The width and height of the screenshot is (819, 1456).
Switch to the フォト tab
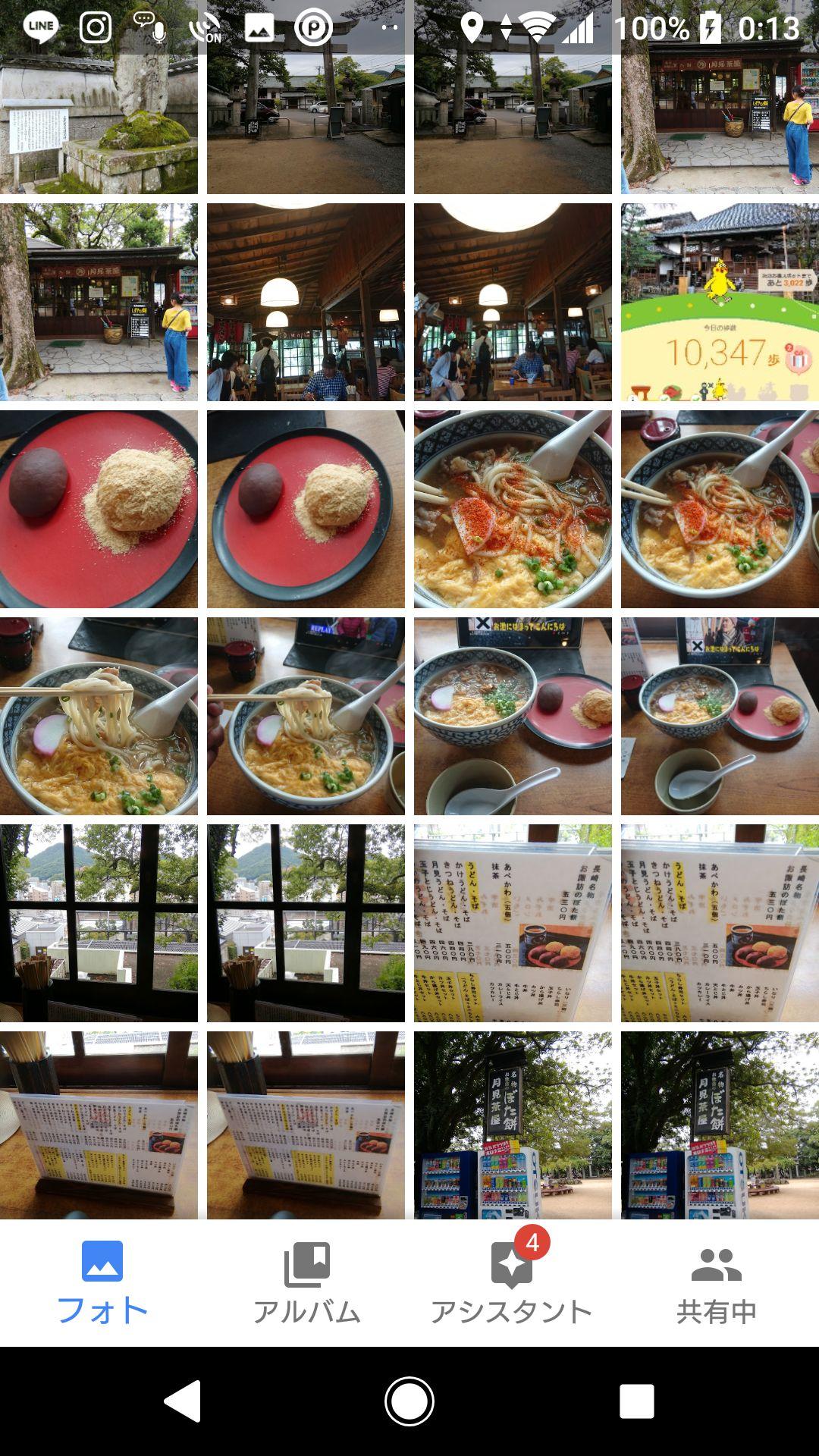tap(102, 1283)
